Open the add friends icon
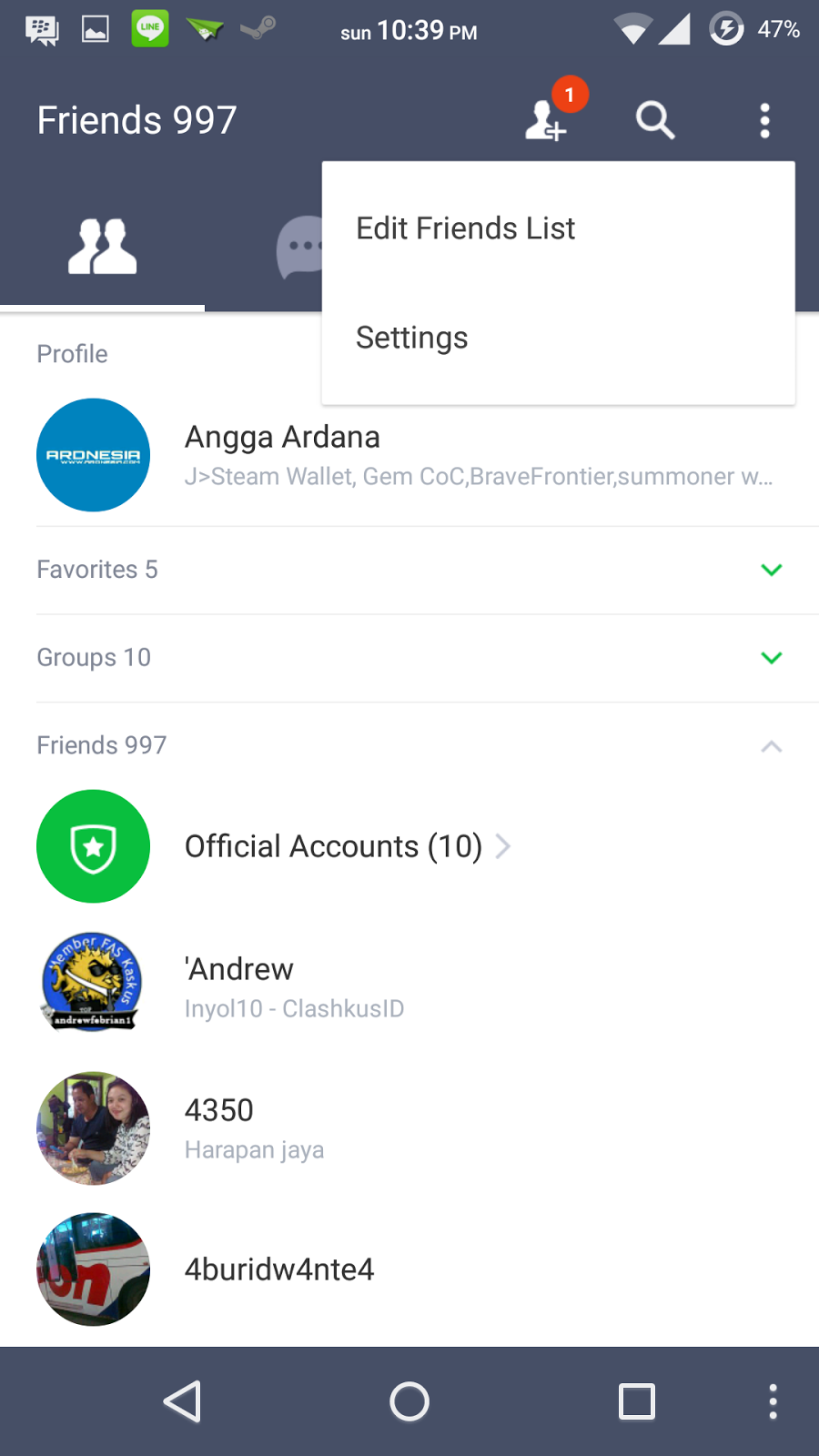 [546, 120]
